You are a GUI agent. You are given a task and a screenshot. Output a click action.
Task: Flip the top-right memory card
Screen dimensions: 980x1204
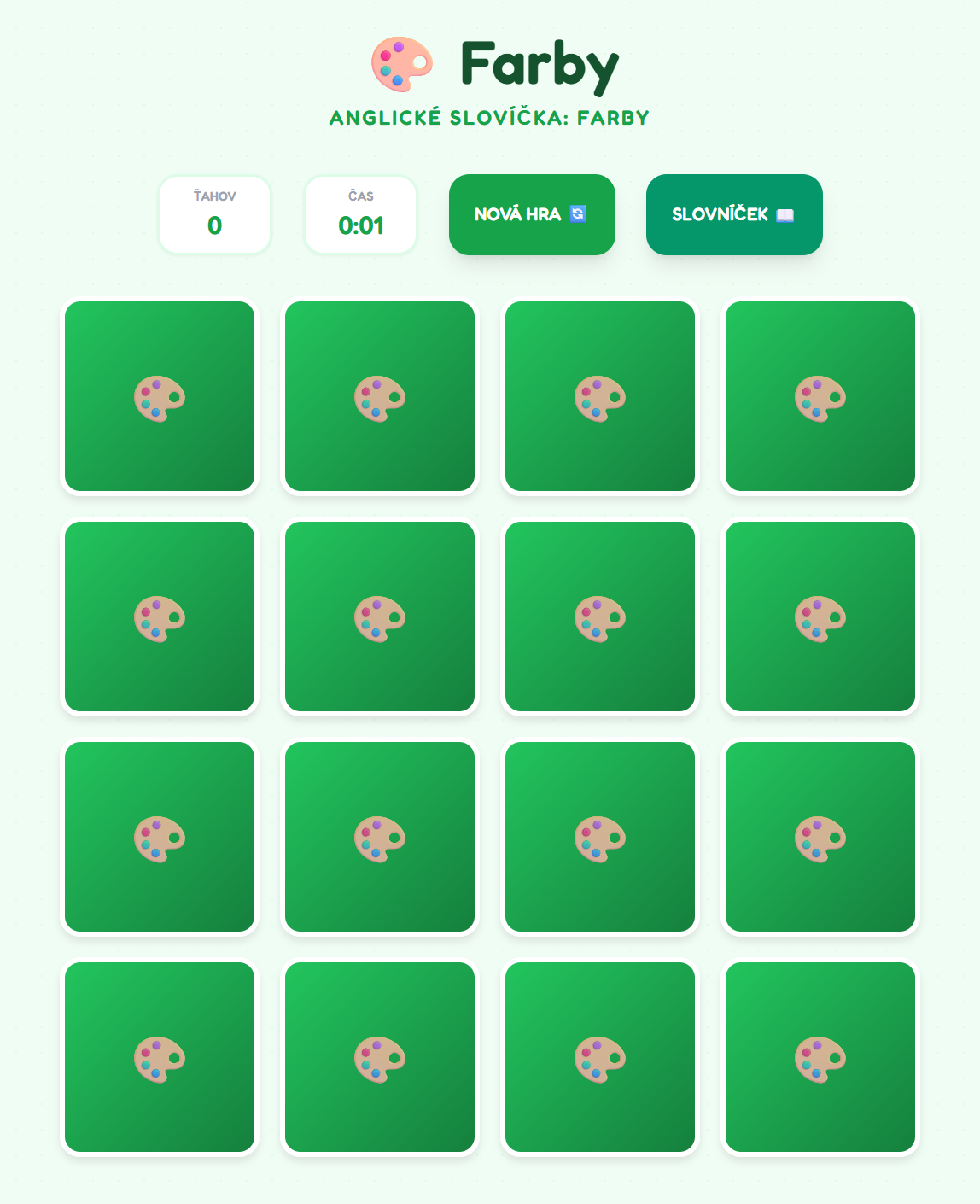point(820,396)
